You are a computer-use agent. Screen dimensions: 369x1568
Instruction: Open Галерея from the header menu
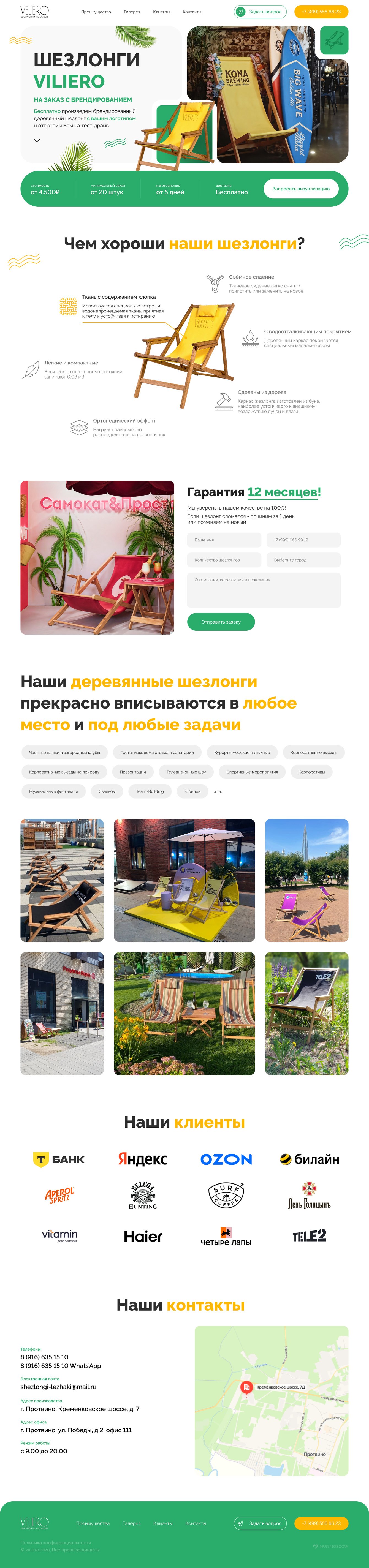pos(132,12)
